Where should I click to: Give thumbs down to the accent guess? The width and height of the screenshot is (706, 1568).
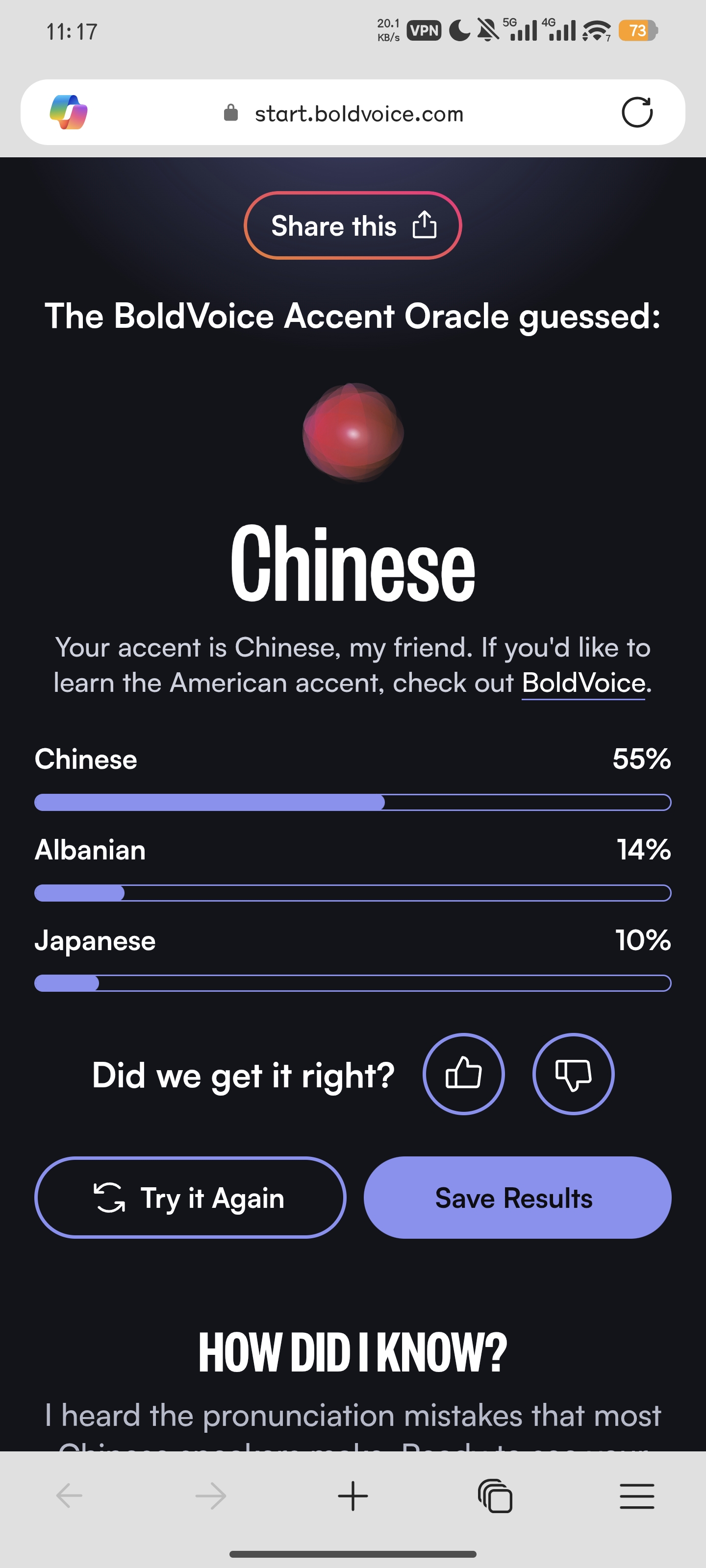pos(573,1074)
